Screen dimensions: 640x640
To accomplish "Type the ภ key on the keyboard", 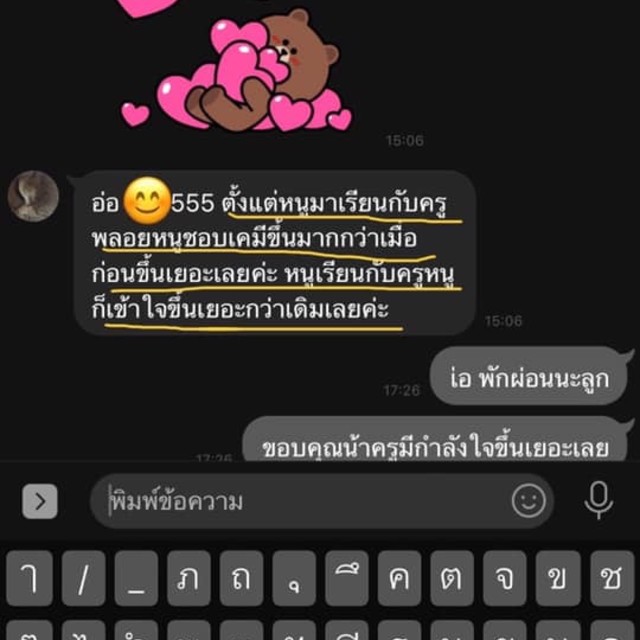I will point(189,578).
